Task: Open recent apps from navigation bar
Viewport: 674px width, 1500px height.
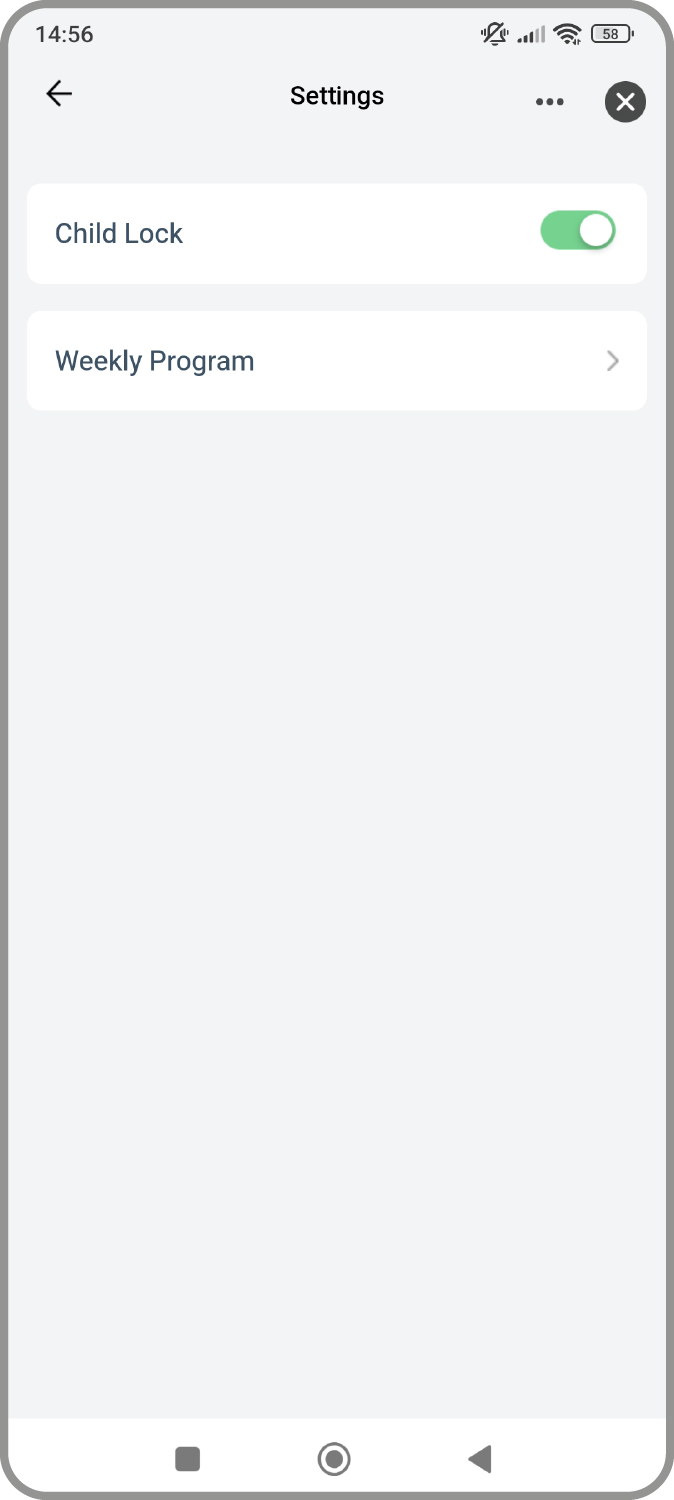Action: click(x=188, y=1459)
